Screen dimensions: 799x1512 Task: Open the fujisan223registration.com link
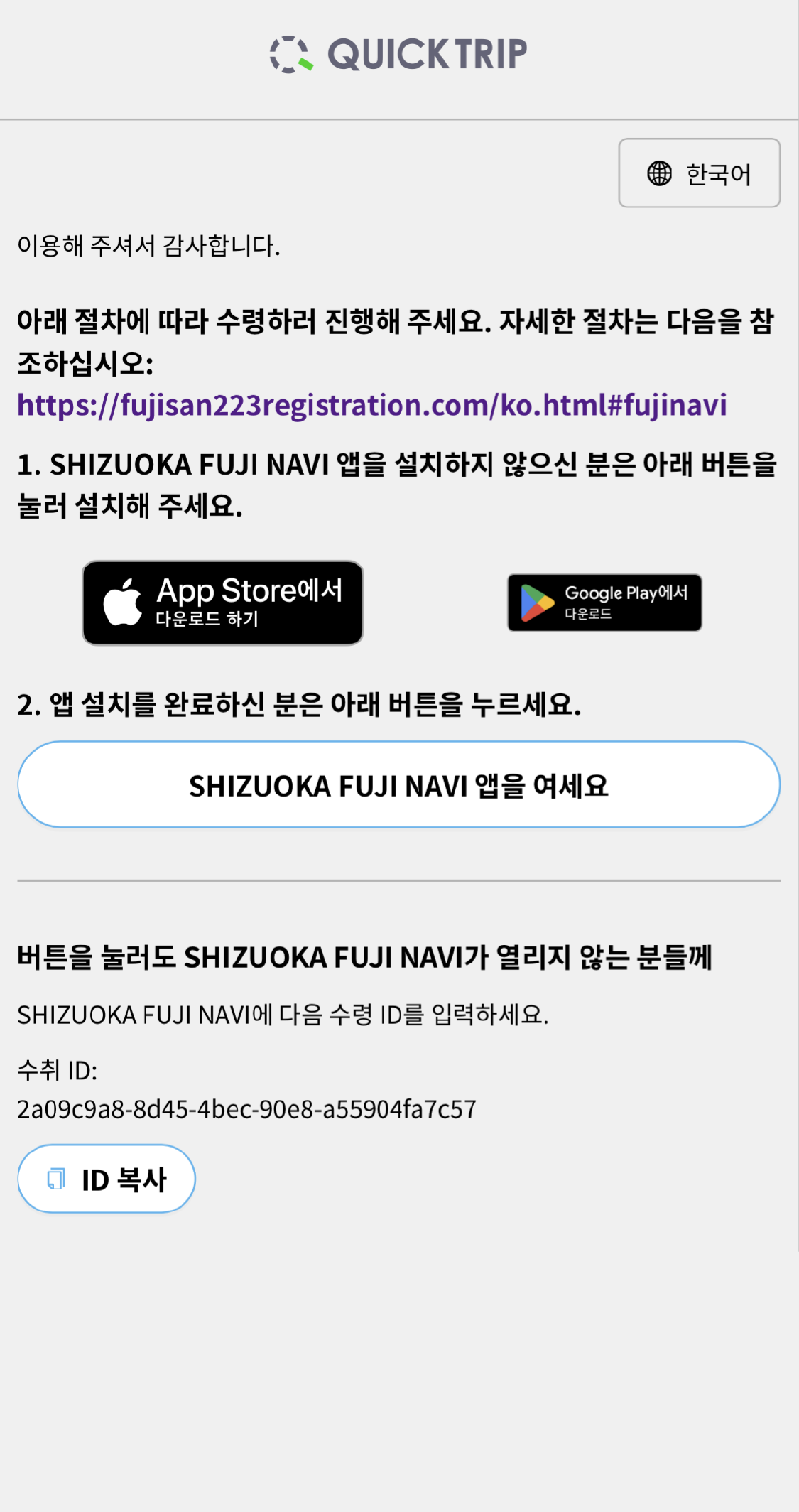tap(371, 405)
